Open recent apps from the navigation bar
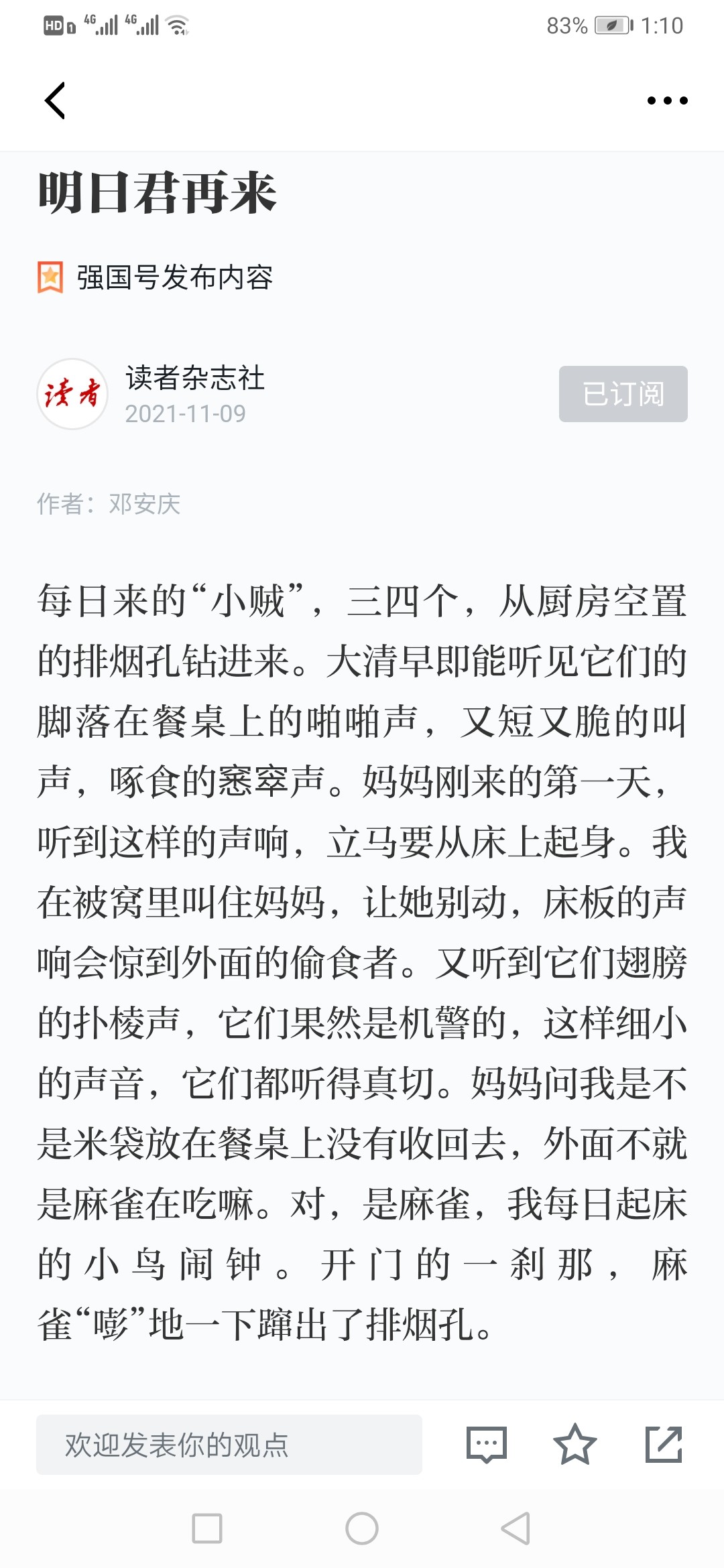This screenshot has width=724, height=1568. (207, 1528)
